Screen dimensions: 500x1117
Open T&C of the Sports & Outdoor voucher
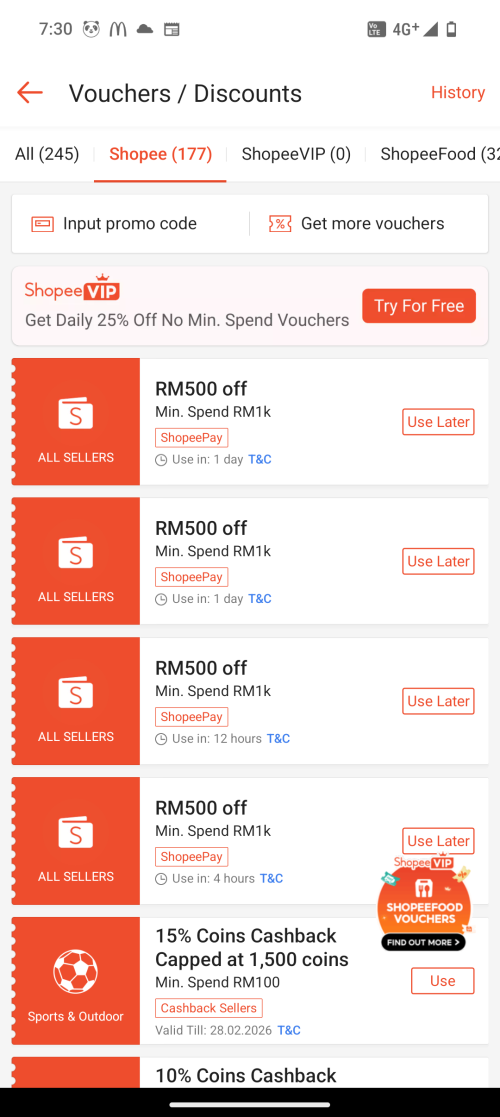point(288,1030)
